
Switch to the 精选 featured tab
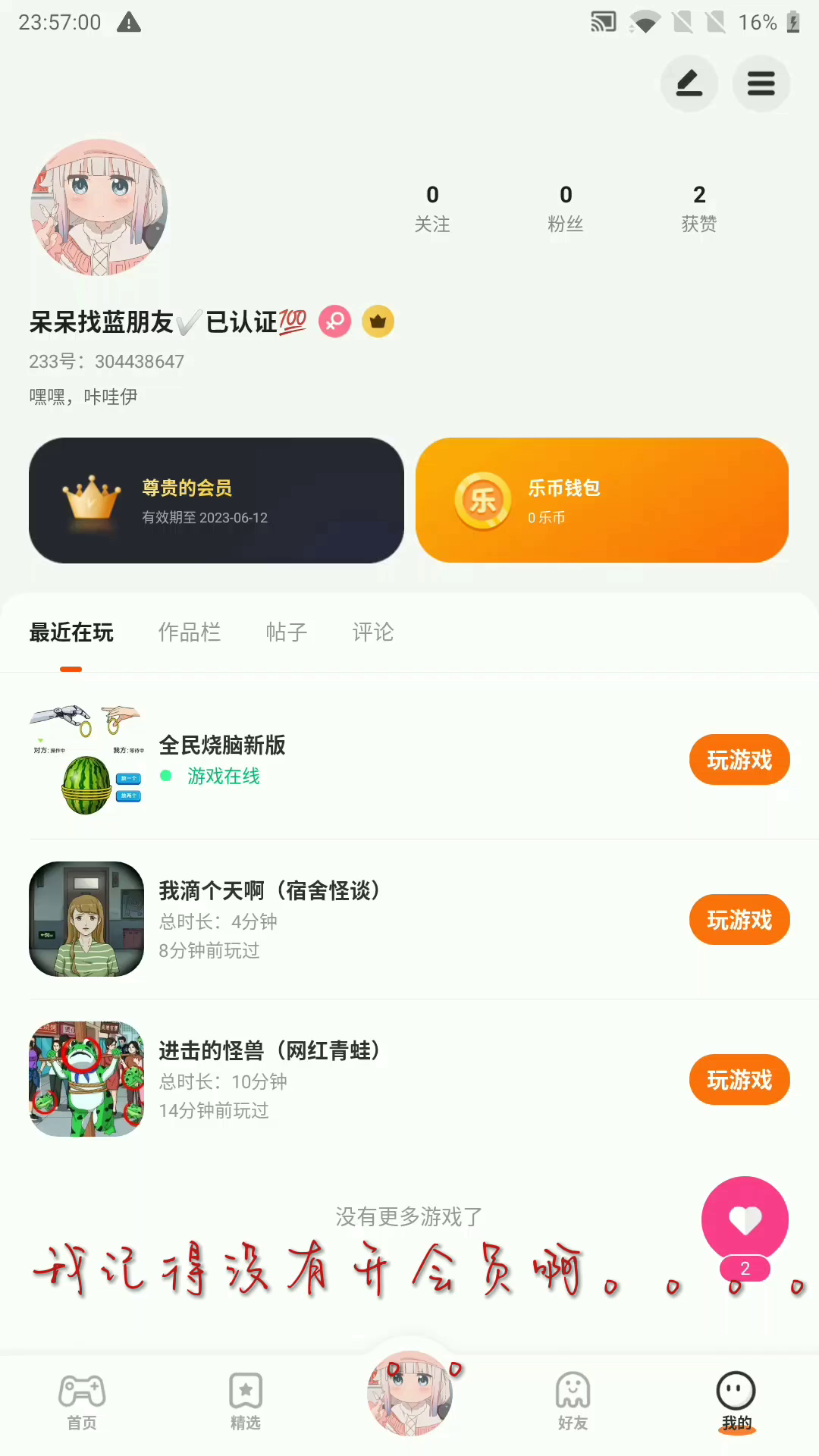click(x=246, y=1401)
